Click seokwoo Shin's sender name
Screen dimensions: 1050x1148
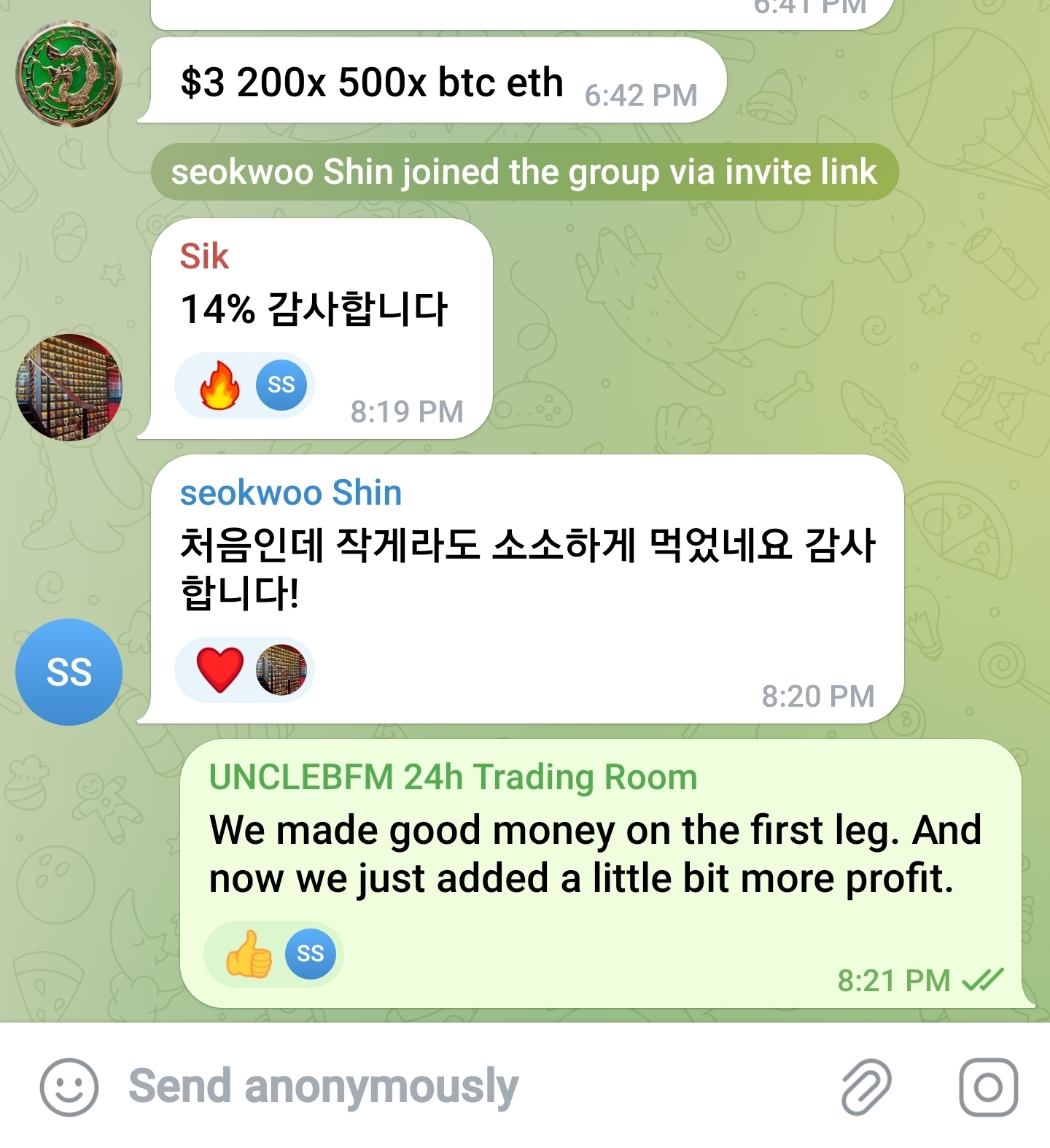[290, 492]
